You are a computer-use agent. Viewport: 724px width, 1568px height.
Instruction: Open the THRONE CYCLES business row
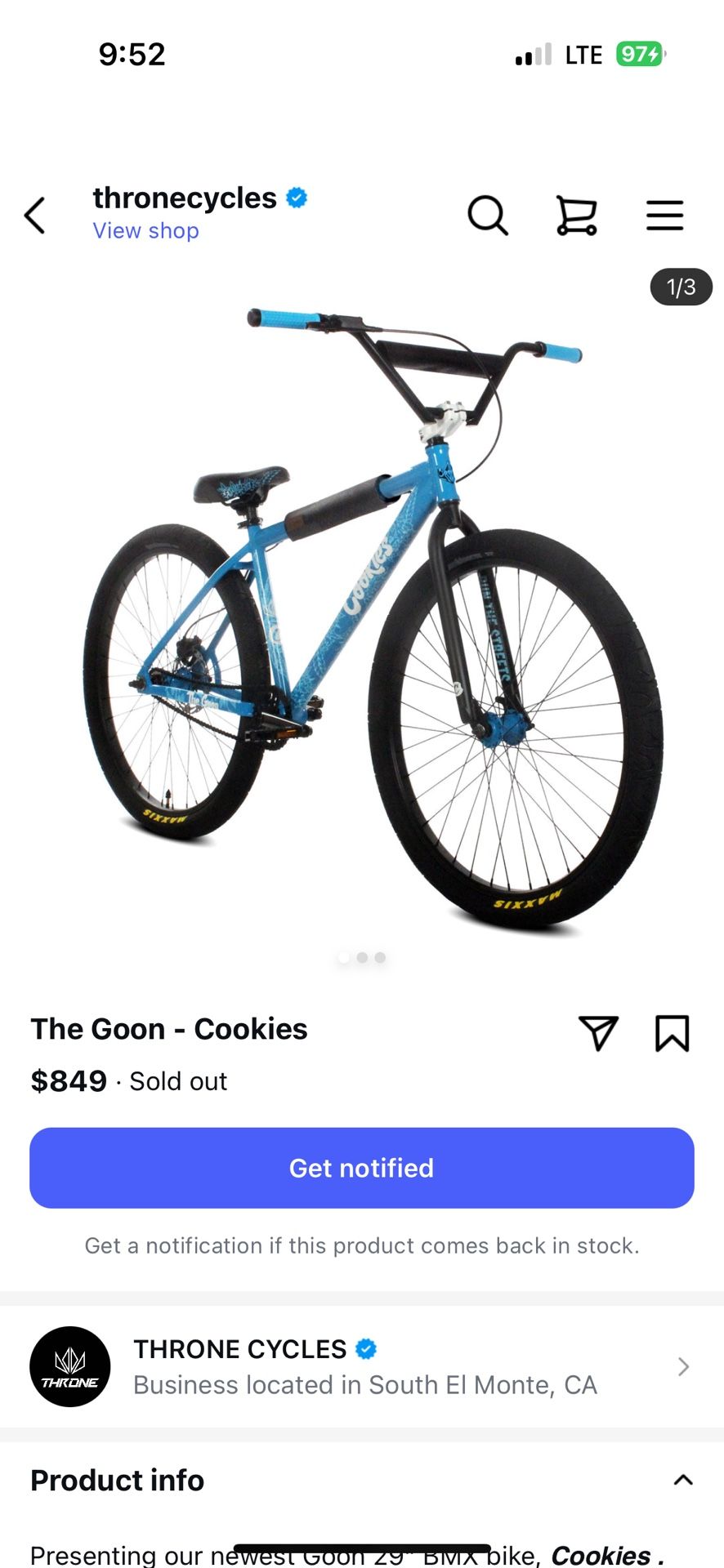coord(362,1366)
